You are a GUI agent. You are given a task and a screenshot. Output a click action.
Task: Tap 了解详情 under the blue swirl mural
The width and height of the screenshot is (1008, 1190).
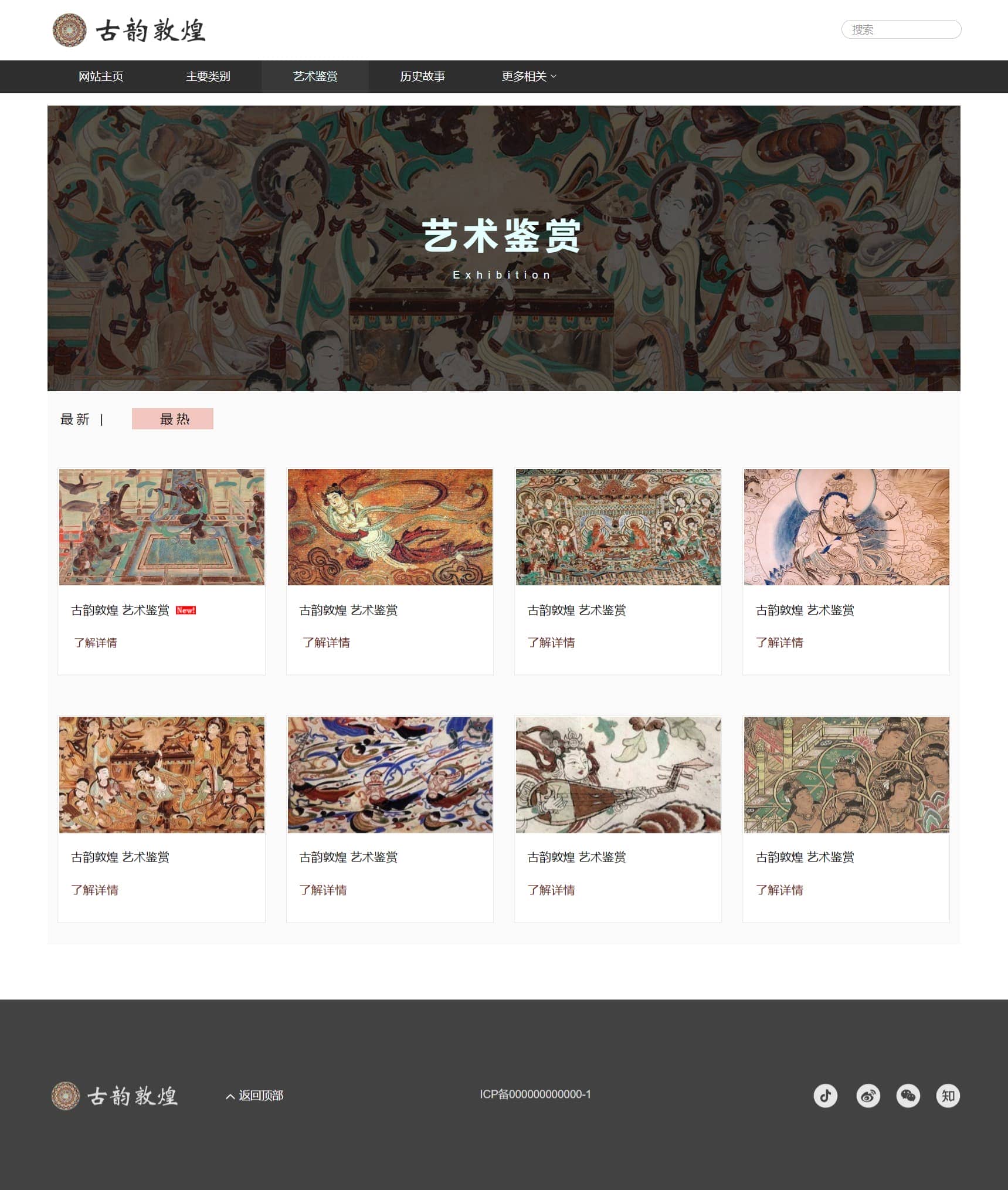pyautogui.click(x=323, y=890)
